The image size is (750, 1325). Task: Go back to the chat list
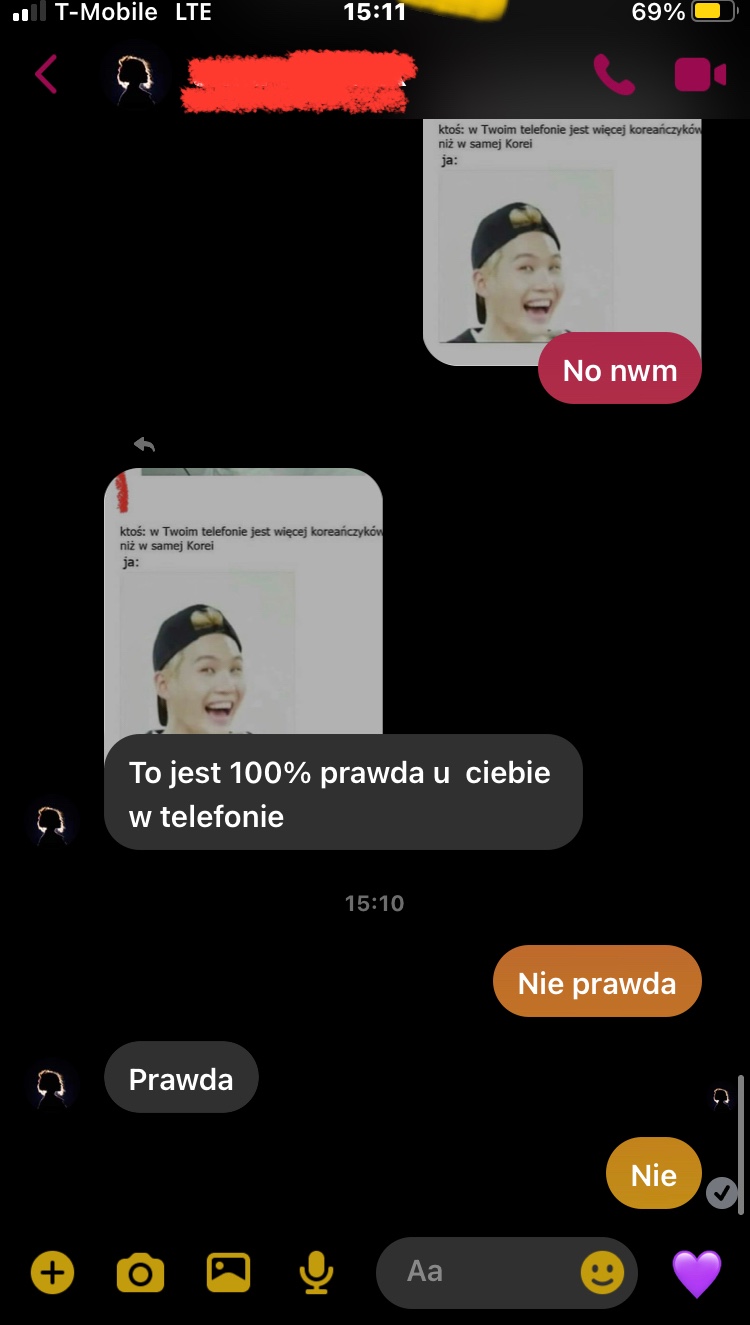46,75
